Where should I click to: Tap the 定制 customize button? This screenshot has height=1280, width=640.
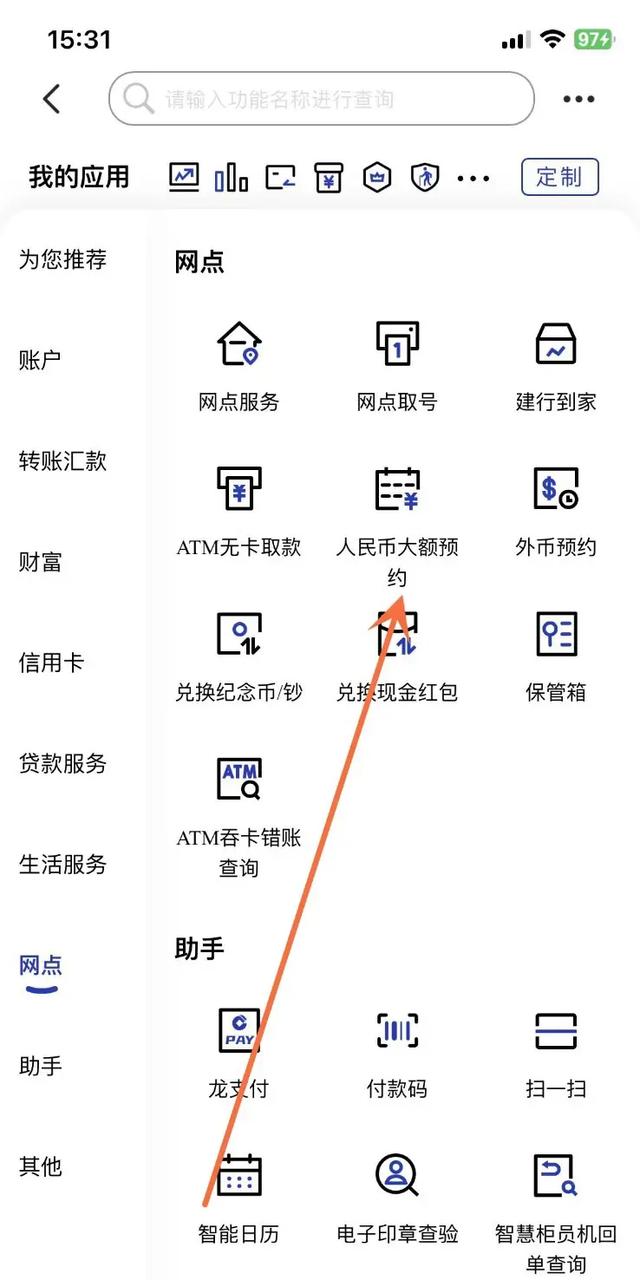(559, 177)
